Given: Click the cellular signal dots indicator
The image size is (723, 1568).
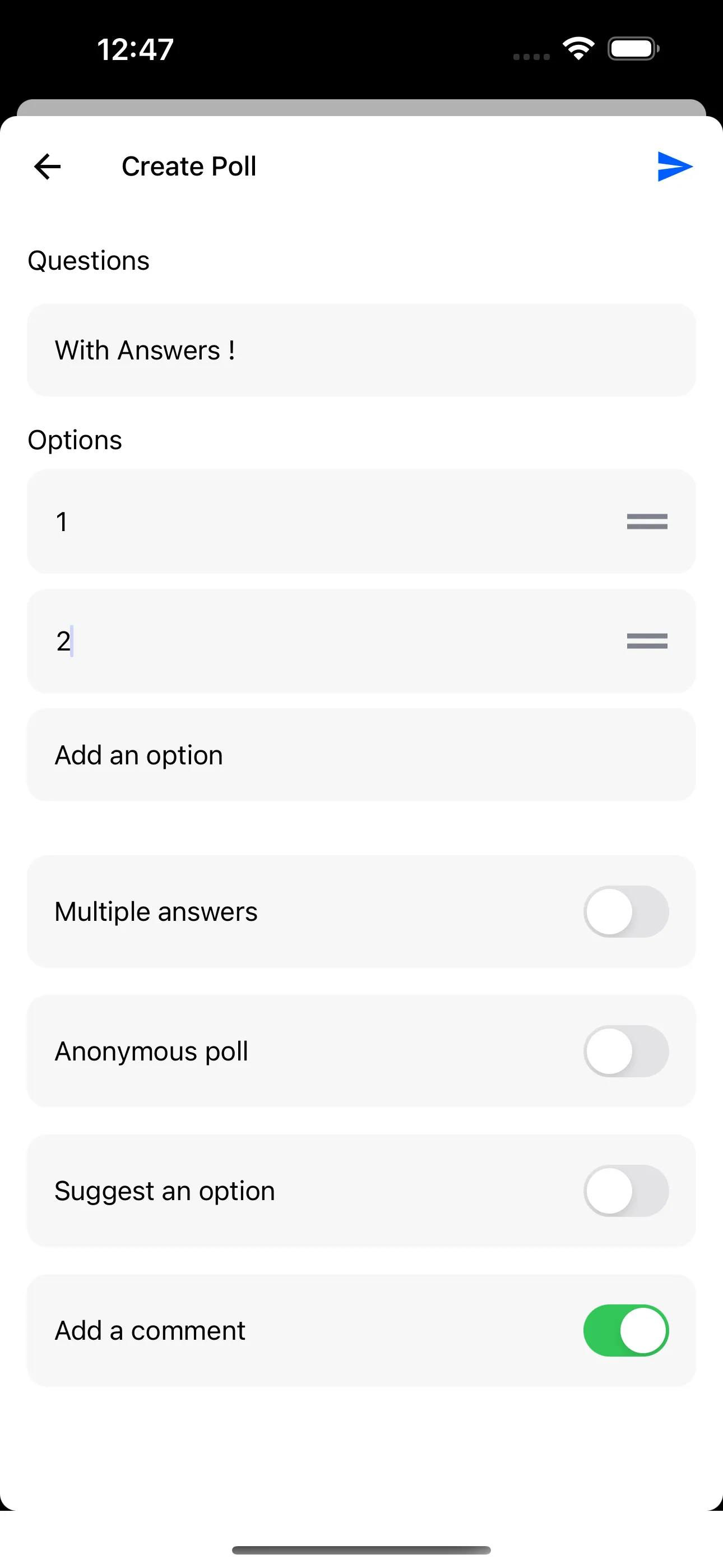Looking at the screenshot, I should click(x=530, y=56).
